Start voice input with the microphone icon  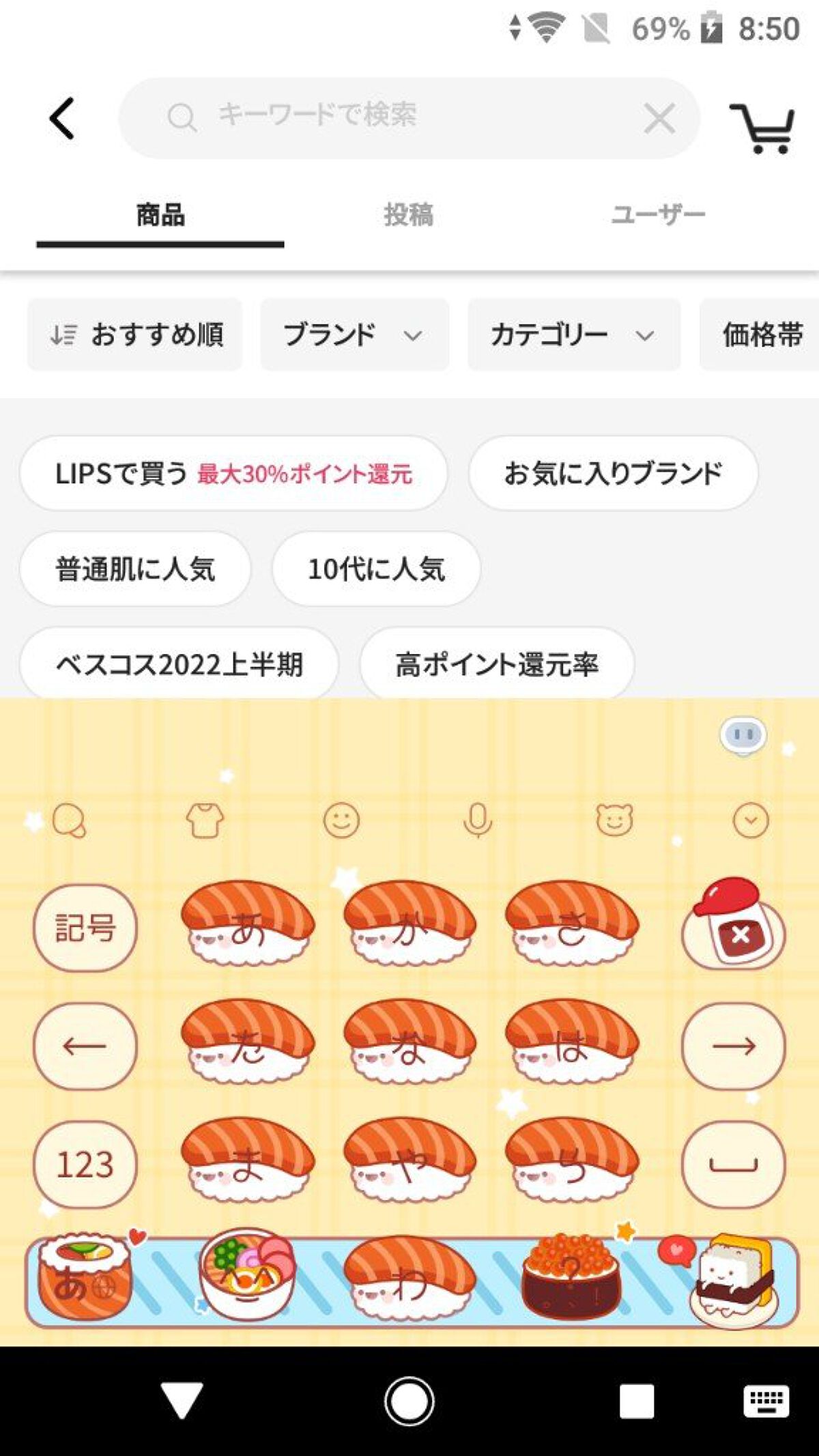point(478,820)
